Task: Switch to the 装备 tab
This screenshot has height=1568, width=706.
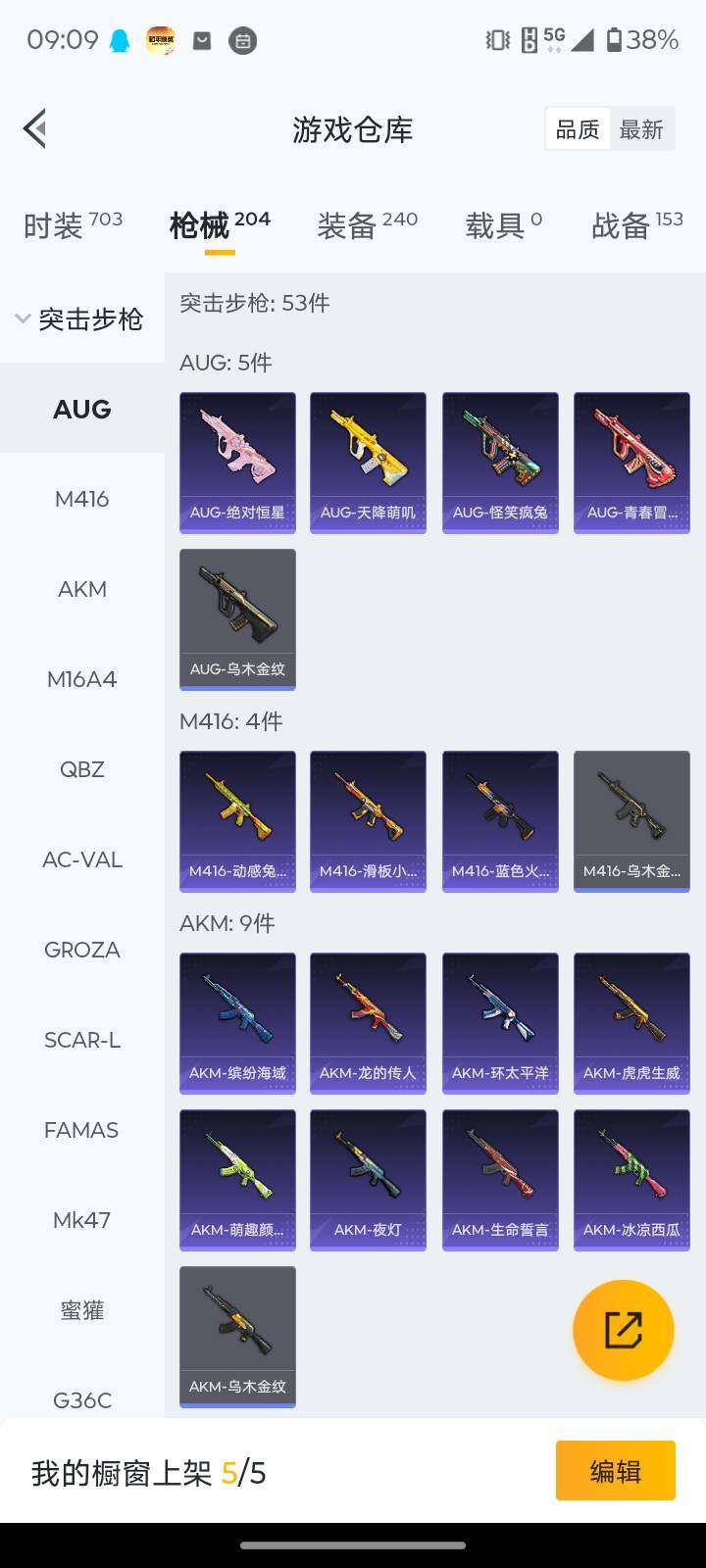Action: (367, 224)
